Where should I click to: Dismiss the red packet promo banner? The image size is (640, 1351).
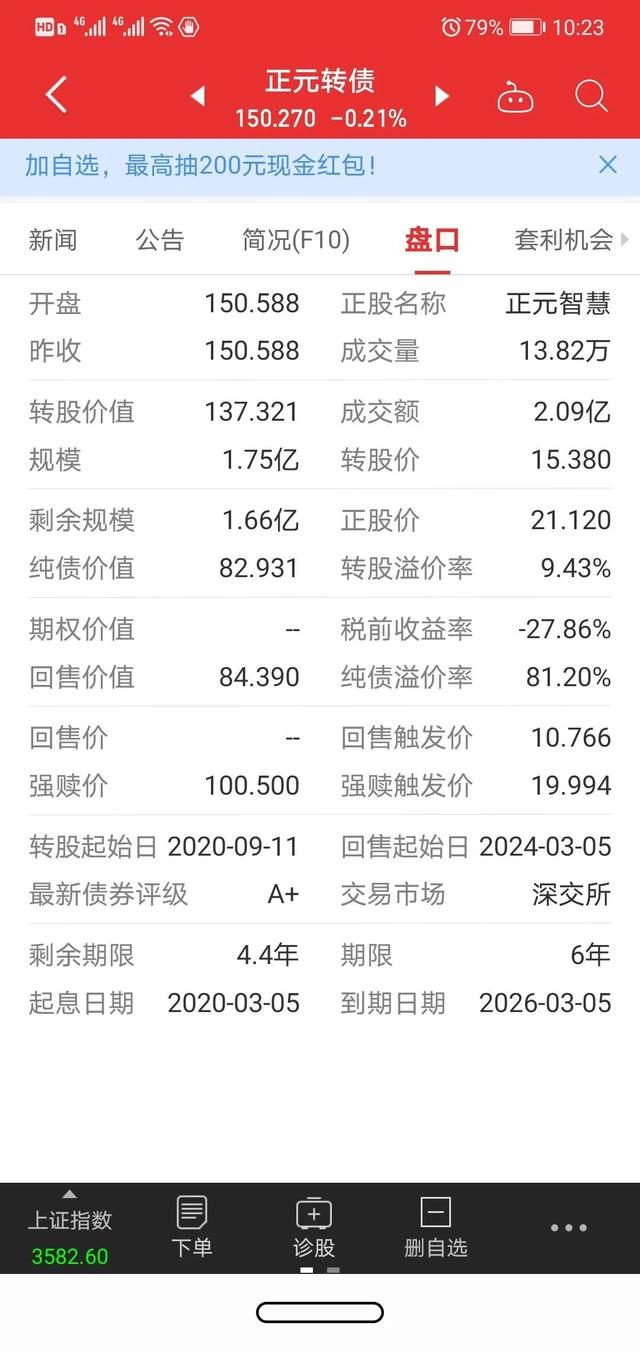coord(608,165)
